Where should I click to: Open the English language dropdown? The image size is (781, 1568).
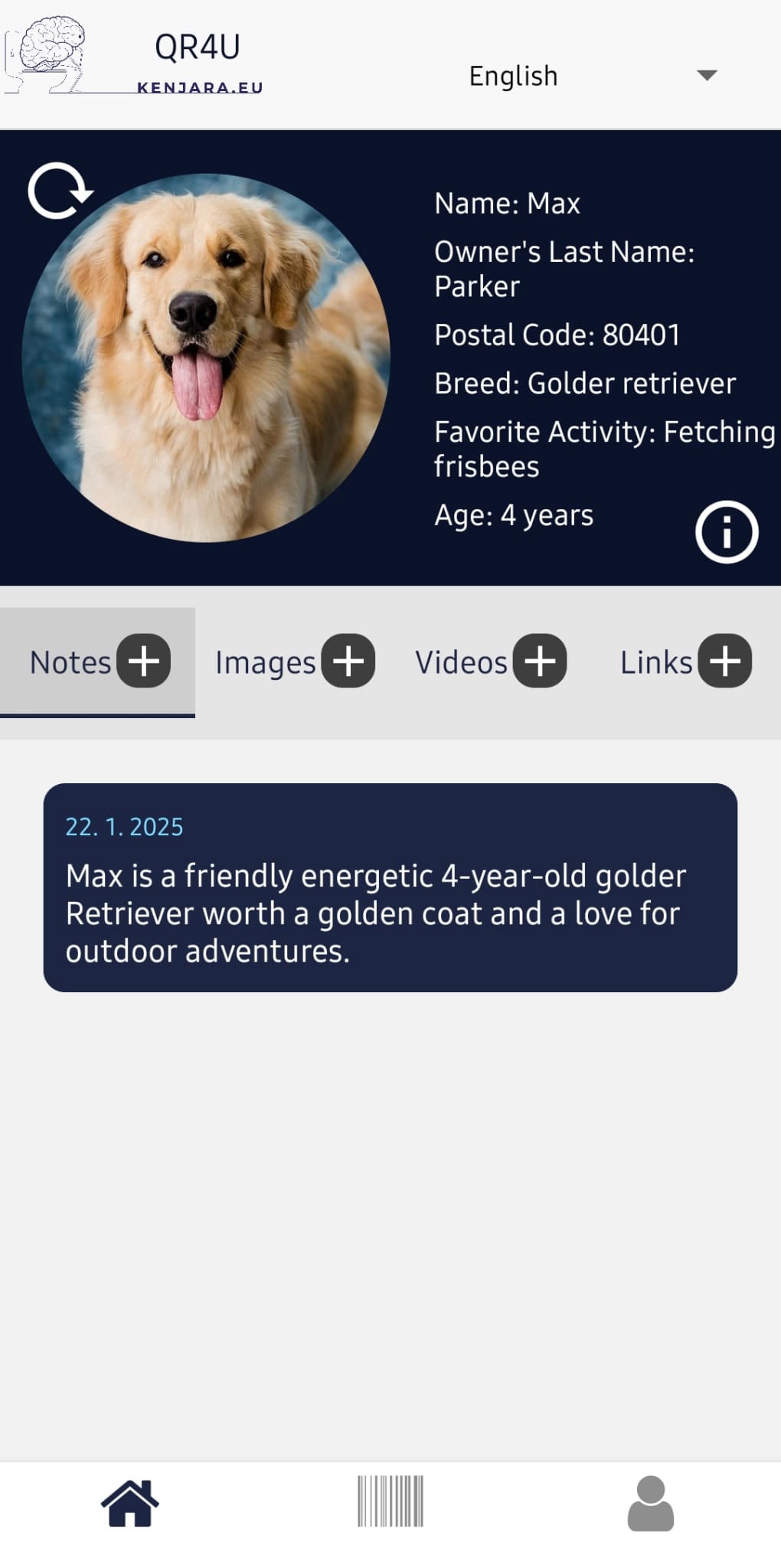tap(593, 76)
